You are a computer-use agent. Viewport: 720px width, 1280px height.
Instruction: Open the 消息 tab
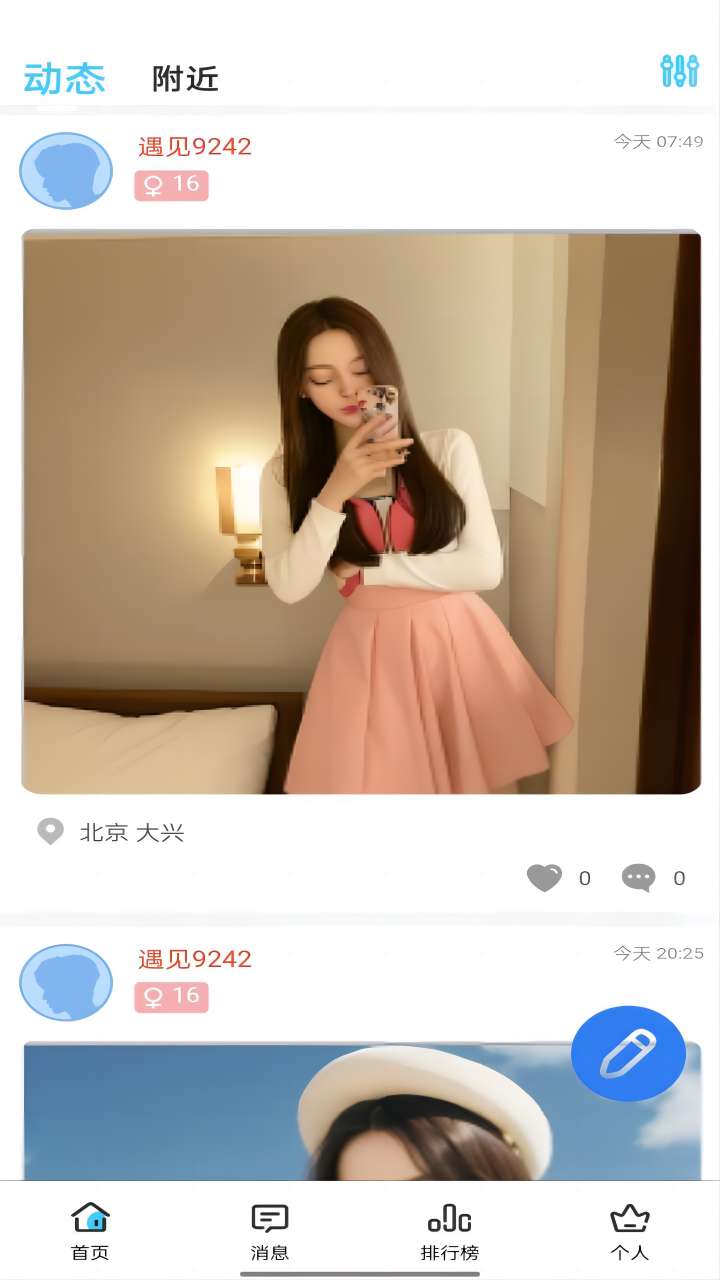269,1231
